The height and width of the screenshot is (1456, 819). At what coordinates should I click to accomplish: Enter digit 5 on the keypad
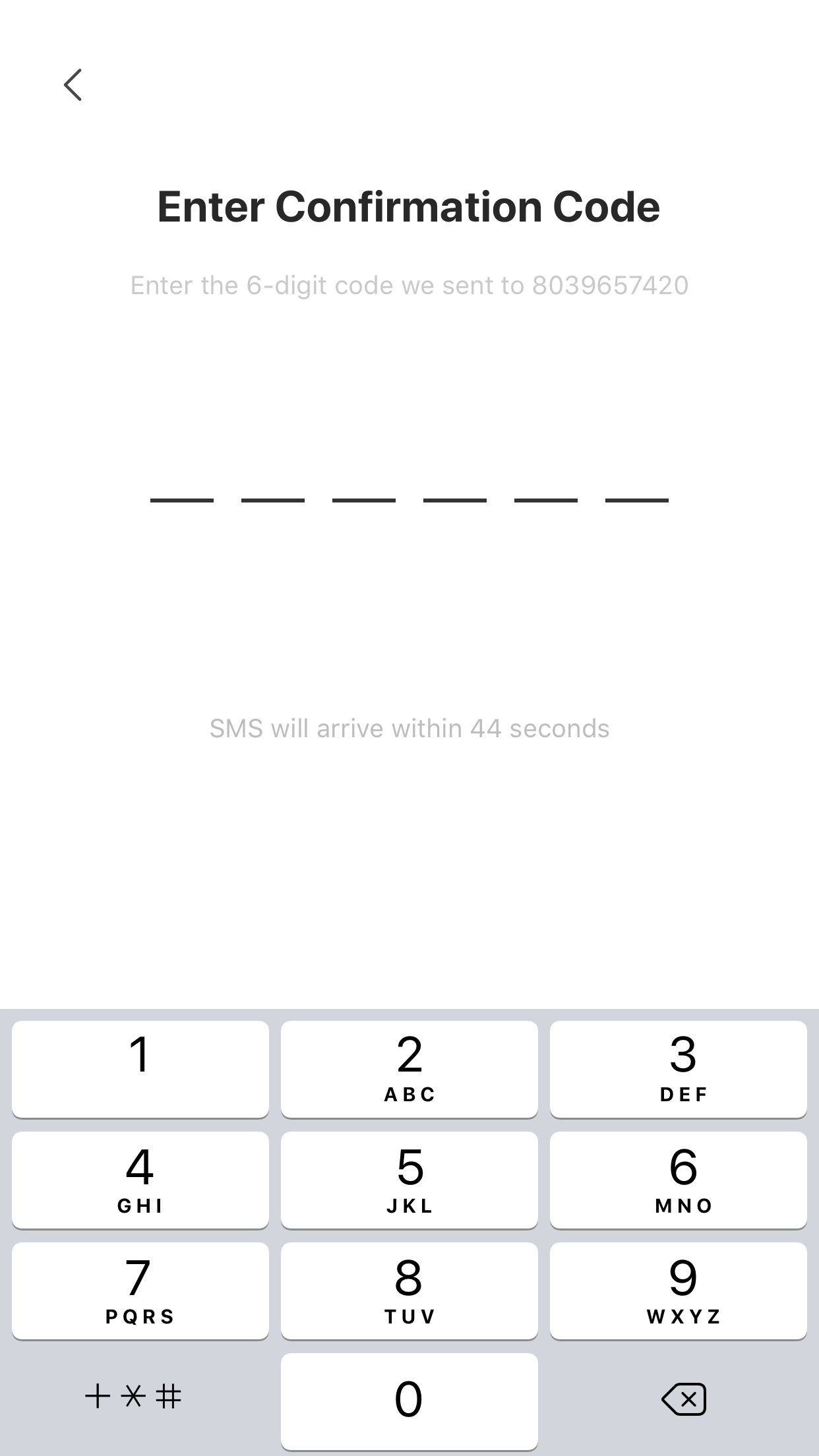[409, 1180]
